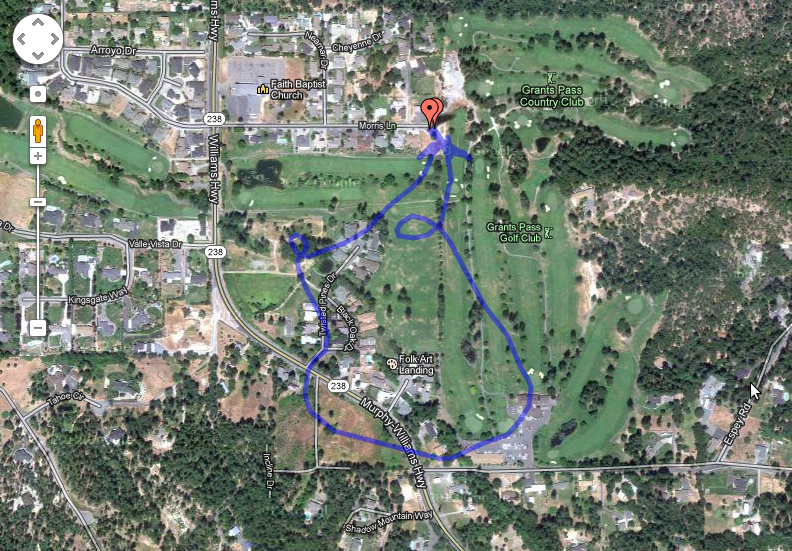Tap the zoom slider handle
792x551 pixels.
coord(38,202)
